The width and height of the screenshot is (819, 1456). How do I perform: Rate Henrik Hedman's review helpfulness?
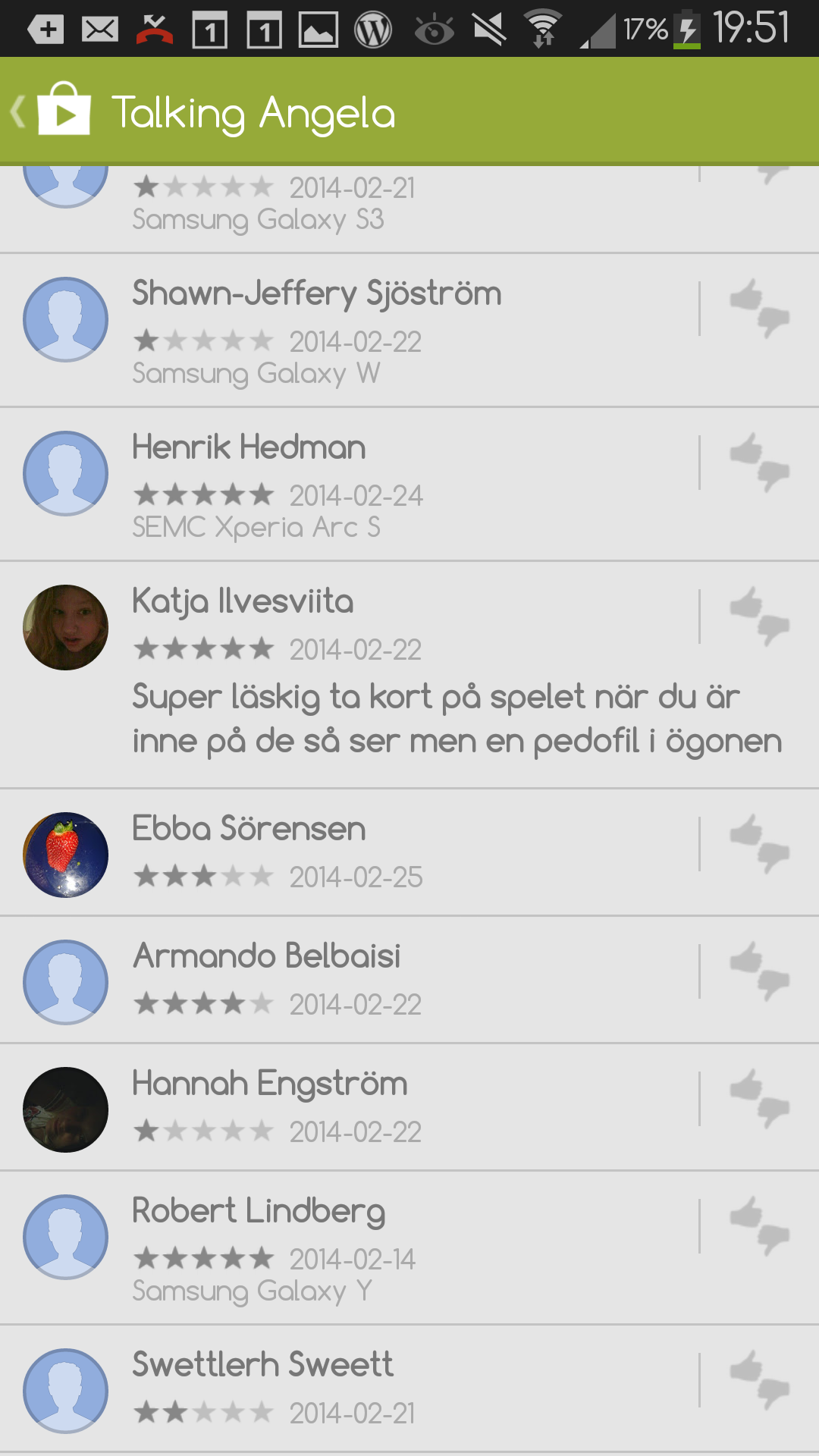click(760, 462)
